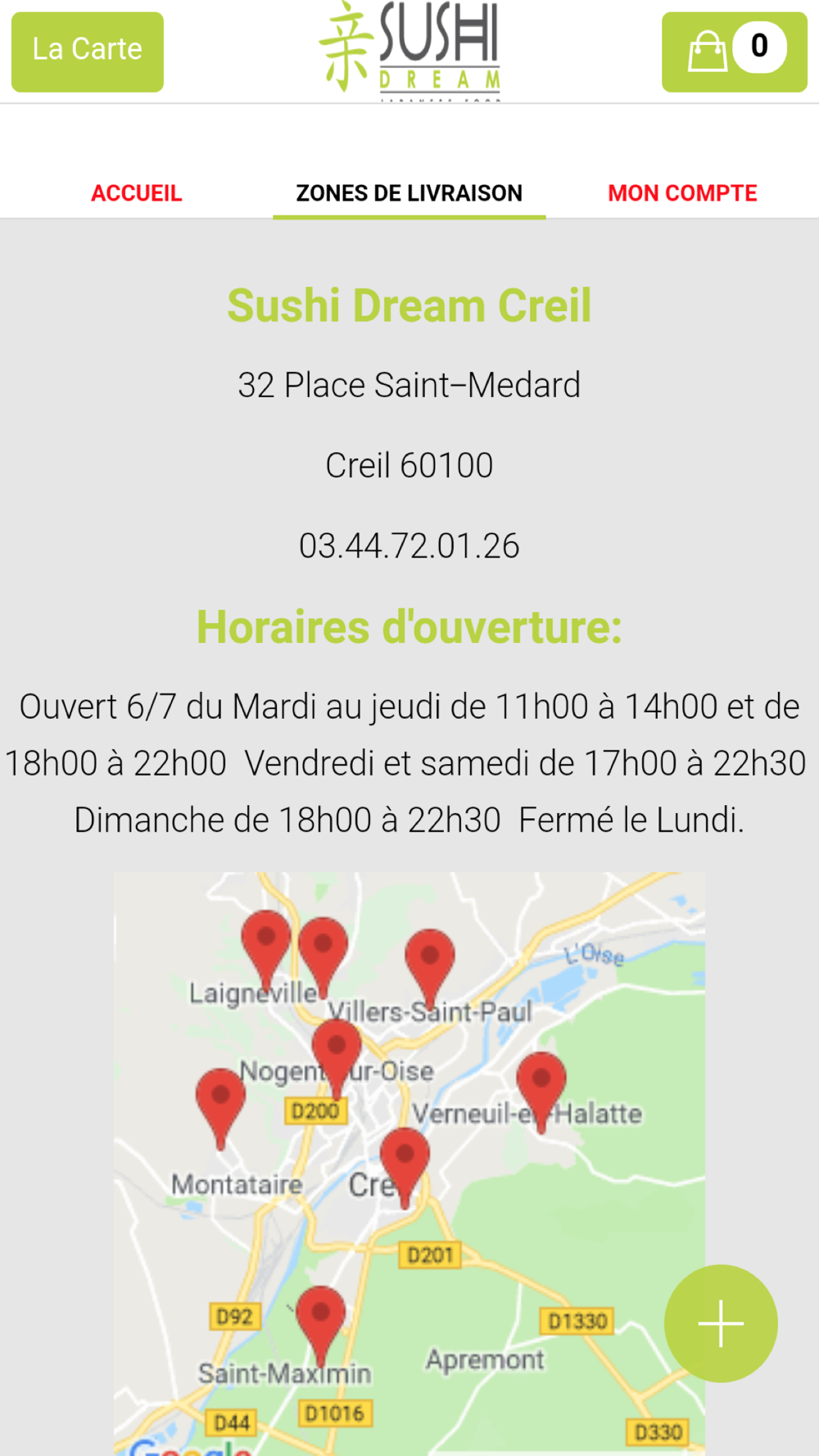Open the shopping cart

[x=734, y=51]
